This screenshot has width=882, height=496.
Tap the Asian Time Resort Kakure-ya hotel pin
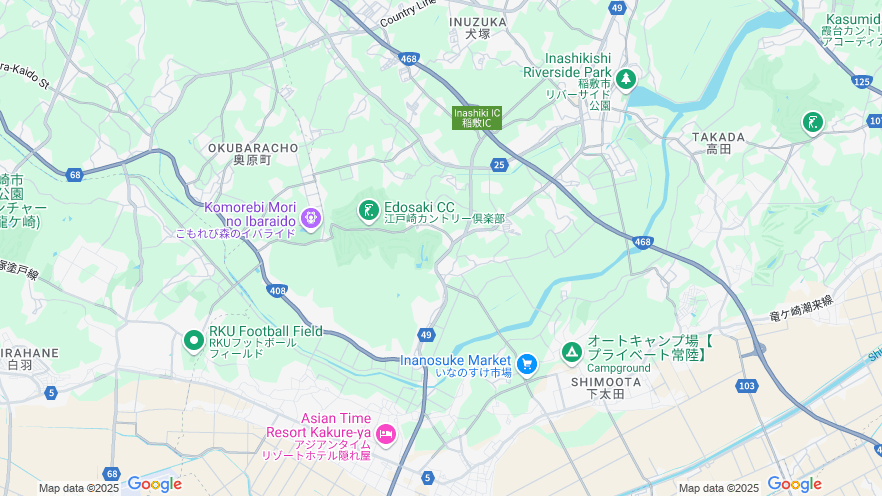point(386,434)
